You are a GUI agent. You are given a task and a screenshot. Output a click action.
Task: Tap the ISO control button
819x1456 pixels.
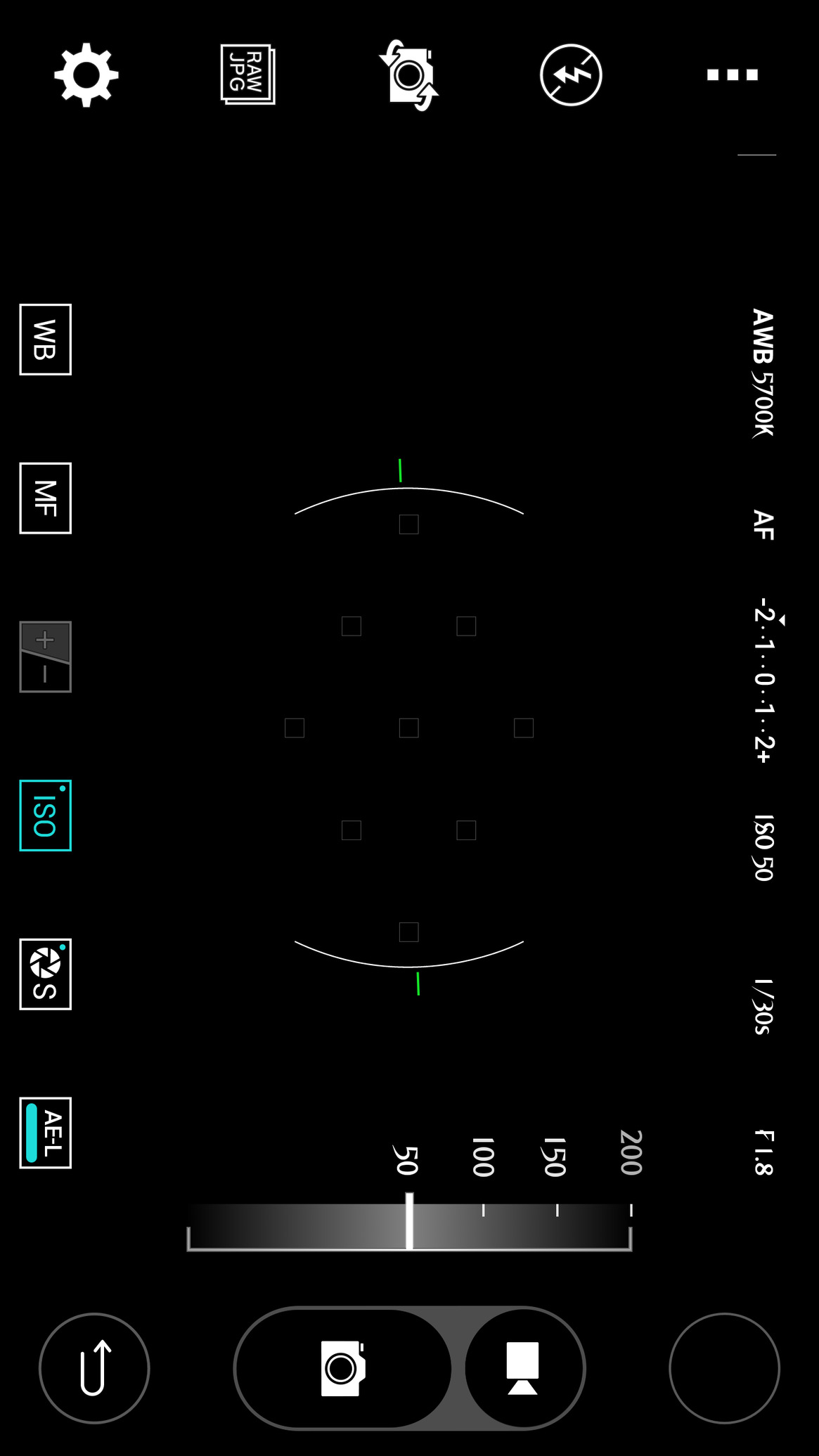pos(45,816)
